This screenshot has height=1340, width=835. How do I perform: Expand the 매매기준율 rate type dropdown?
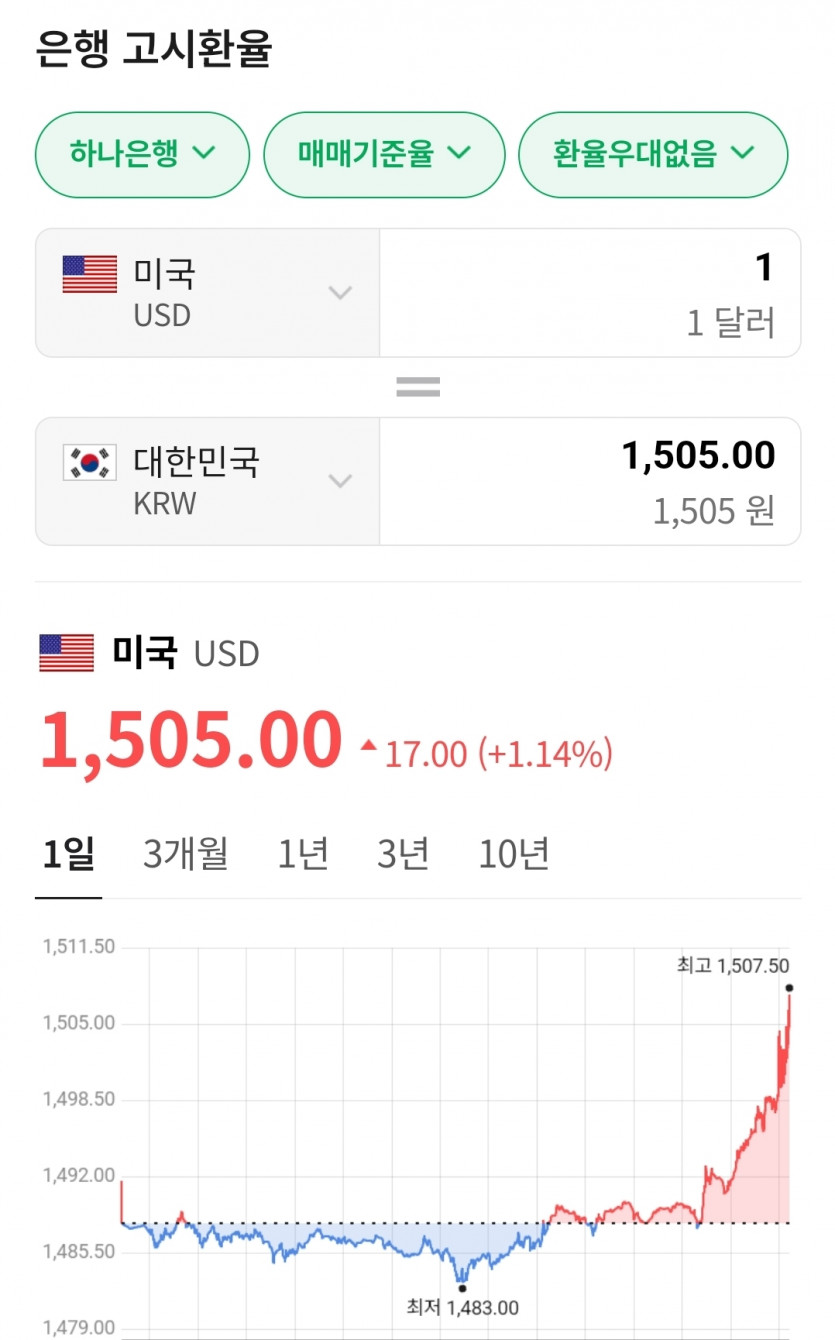coord(384,154)
